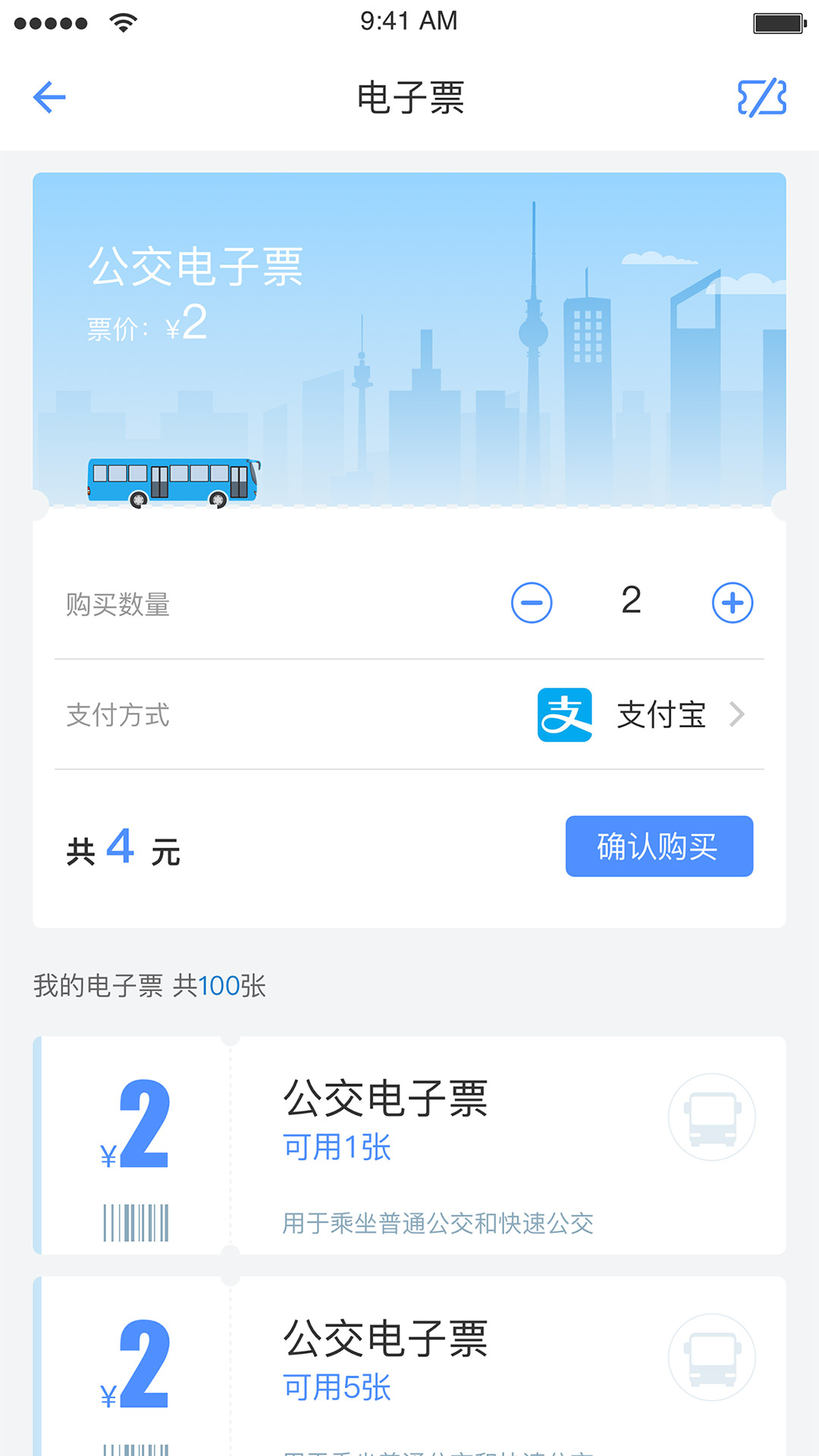Decrease purchase quantity with the minus button
The image size is (819, 1456).
pyautogui.click(x=532, y=603)
